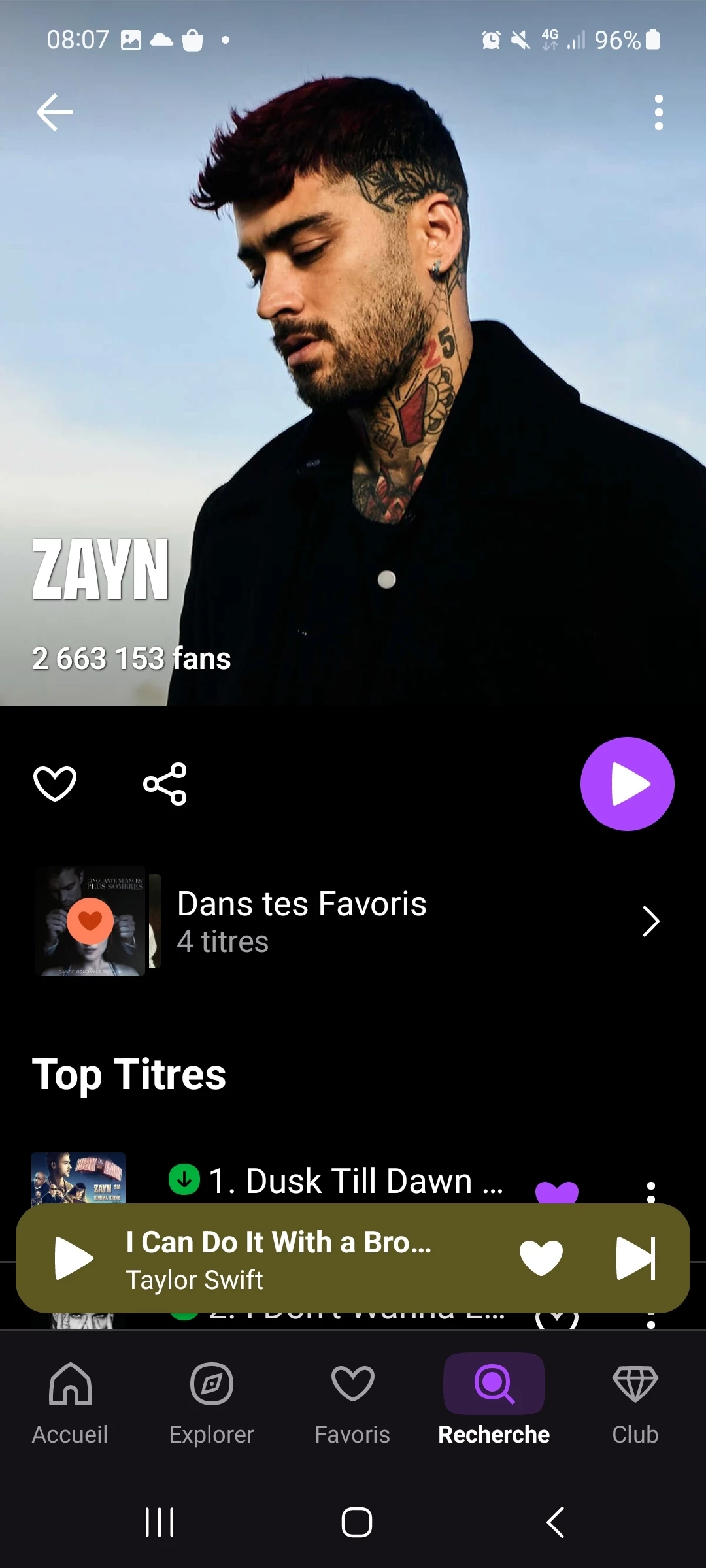706x1568 pixels.
Task: Play Dusk Till Dawn track
Action: pos(353,1181)
